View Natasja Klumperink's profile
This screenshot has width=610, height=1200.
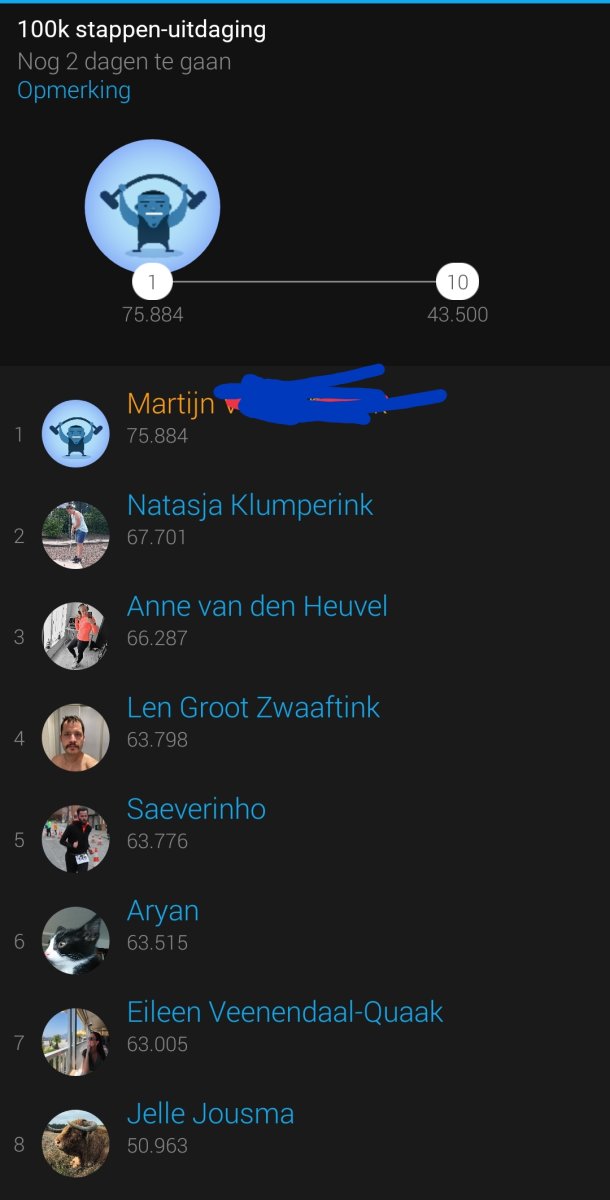click(249, 505)
